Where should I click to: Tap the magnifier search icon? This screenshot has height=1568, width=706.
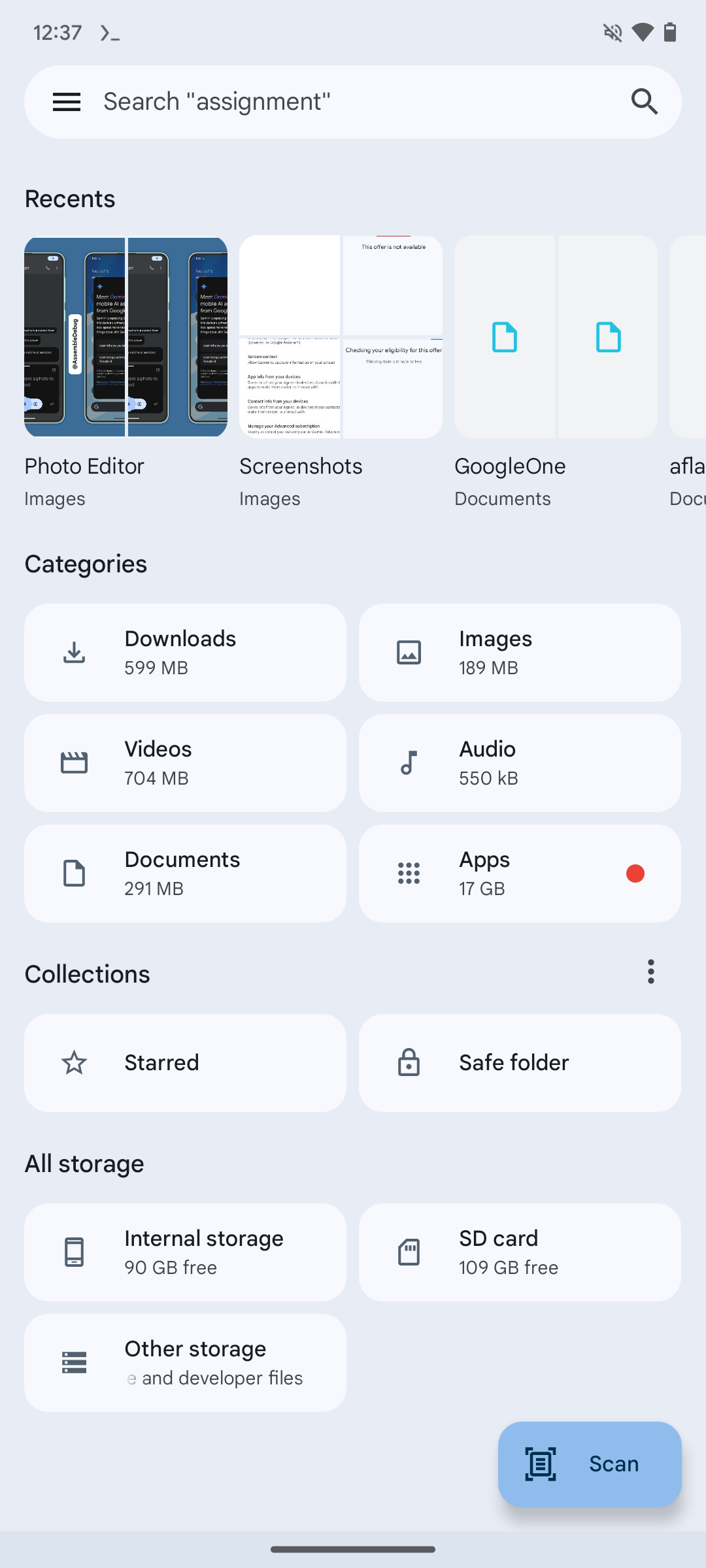coord(644,102)
